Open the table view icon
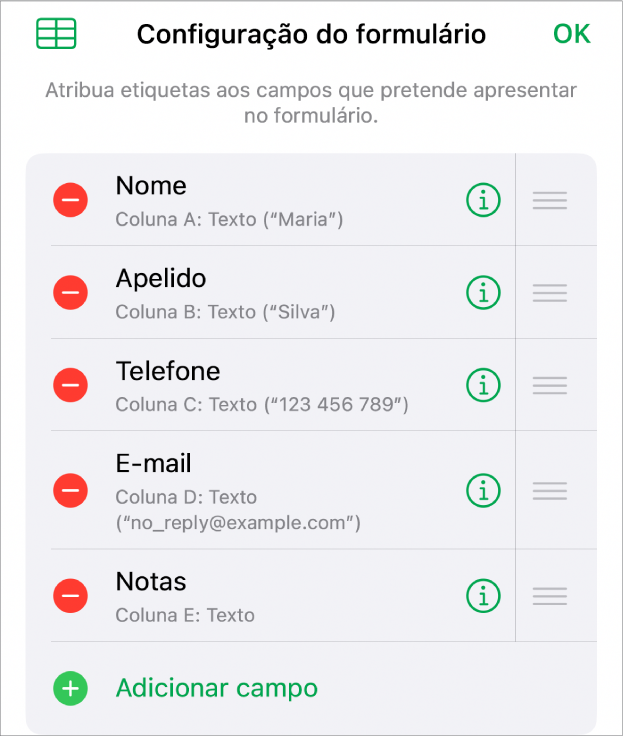 (x=56, y=34)
